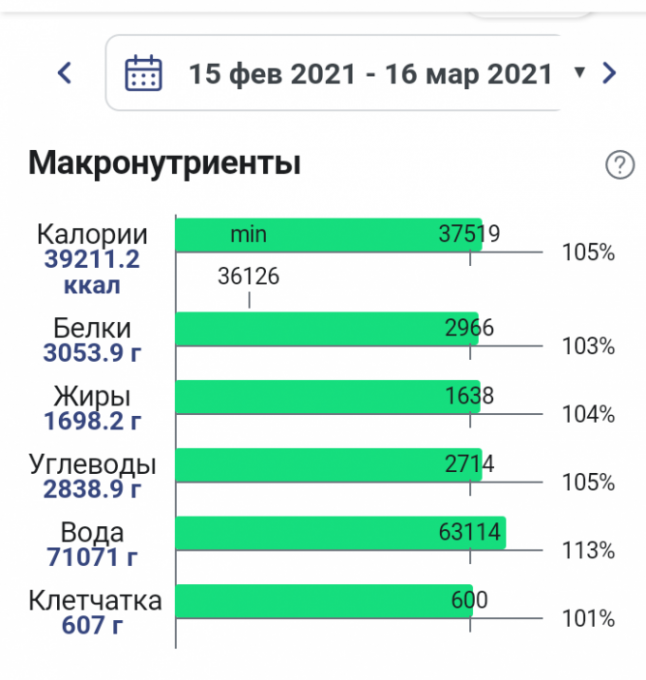
Task: Go to the previous date range
Action: tap(65, 73)
